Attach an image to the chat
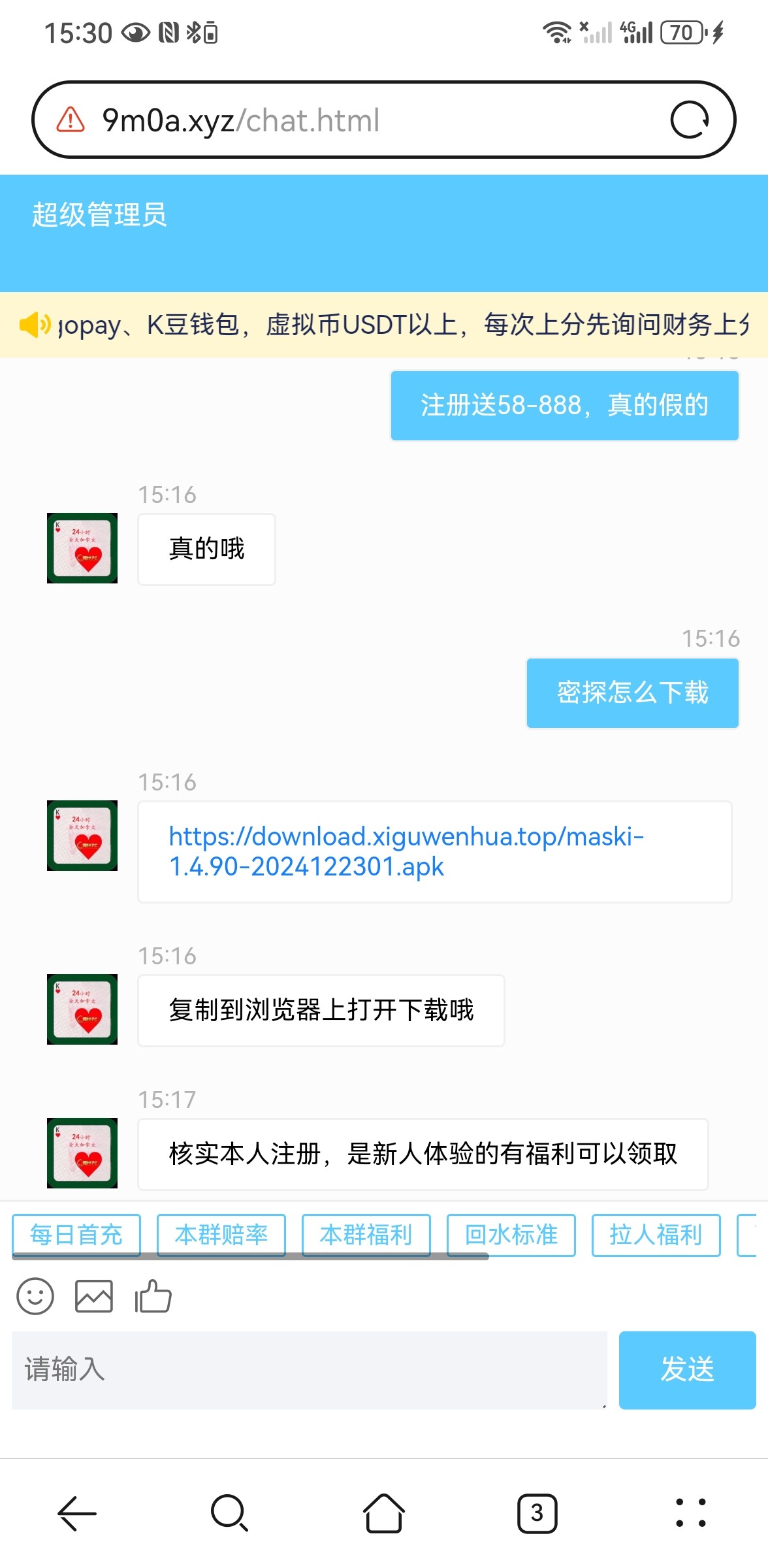The height and width of the screenshot is (1568, 768). click(94, 1296)
